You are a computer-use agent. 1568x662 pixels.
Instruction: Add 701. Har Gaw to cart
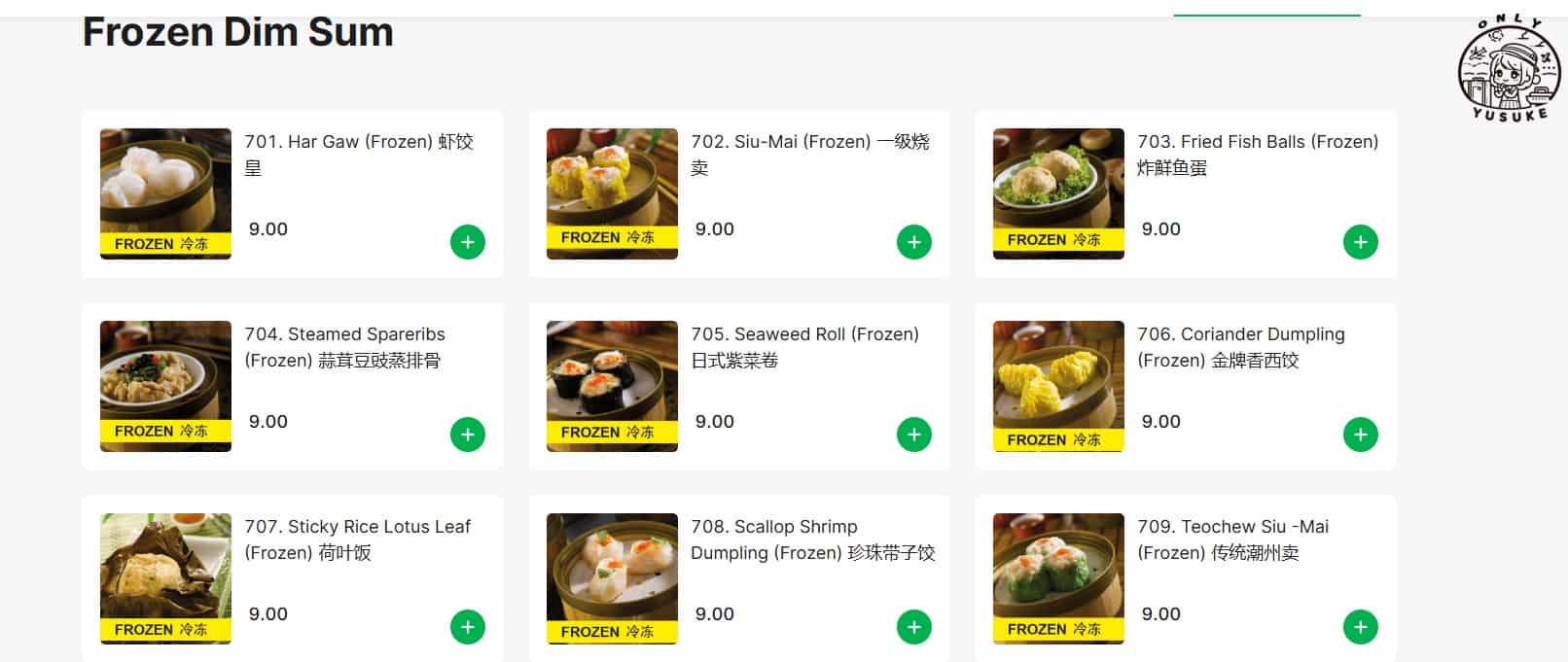click(467, 242)
